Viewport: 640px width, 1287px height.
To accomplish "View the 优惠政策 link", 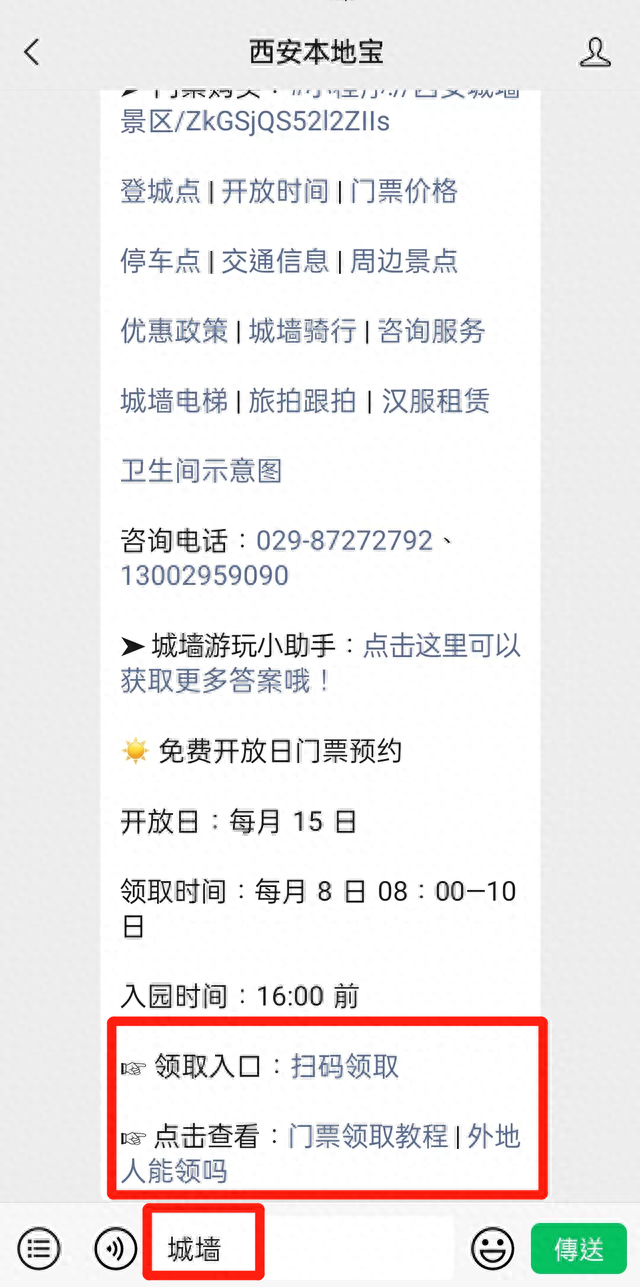I will tap(175, 331).
